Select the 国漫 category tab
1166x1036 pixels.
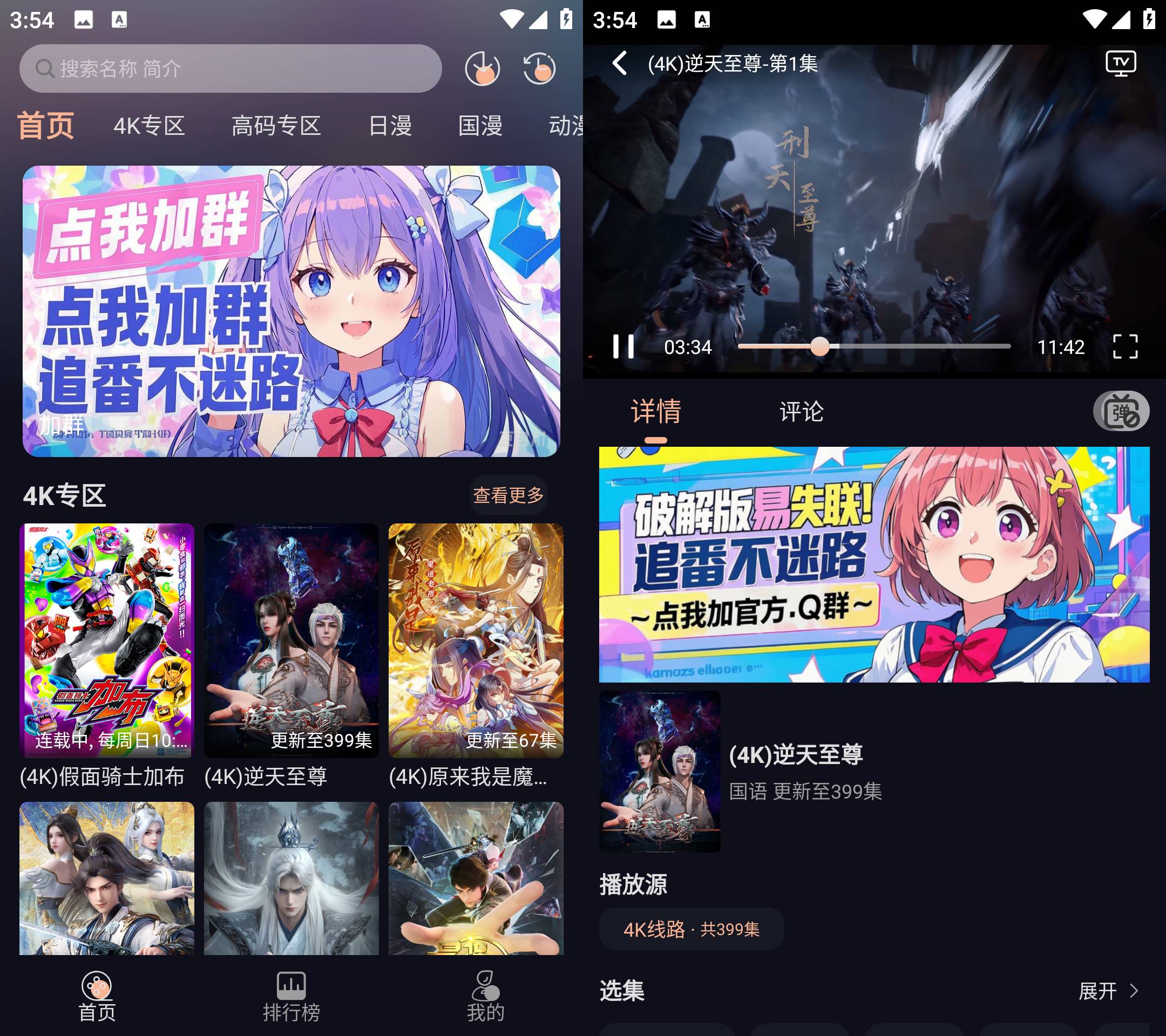click(x=480, y=125)
